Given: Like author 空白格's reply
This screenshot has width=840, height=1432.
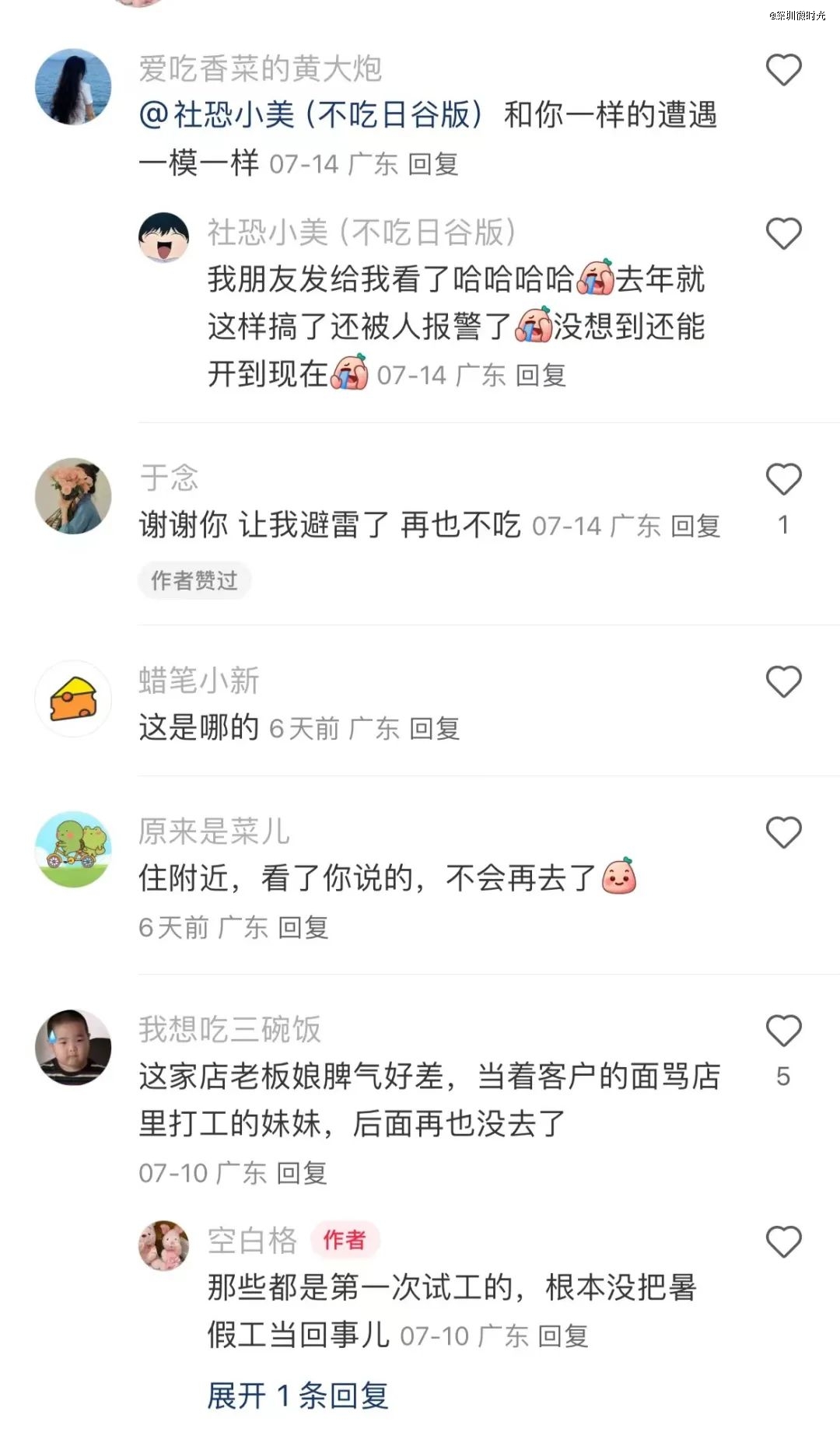Looking at the screenshot, I should pos(783,1241).
